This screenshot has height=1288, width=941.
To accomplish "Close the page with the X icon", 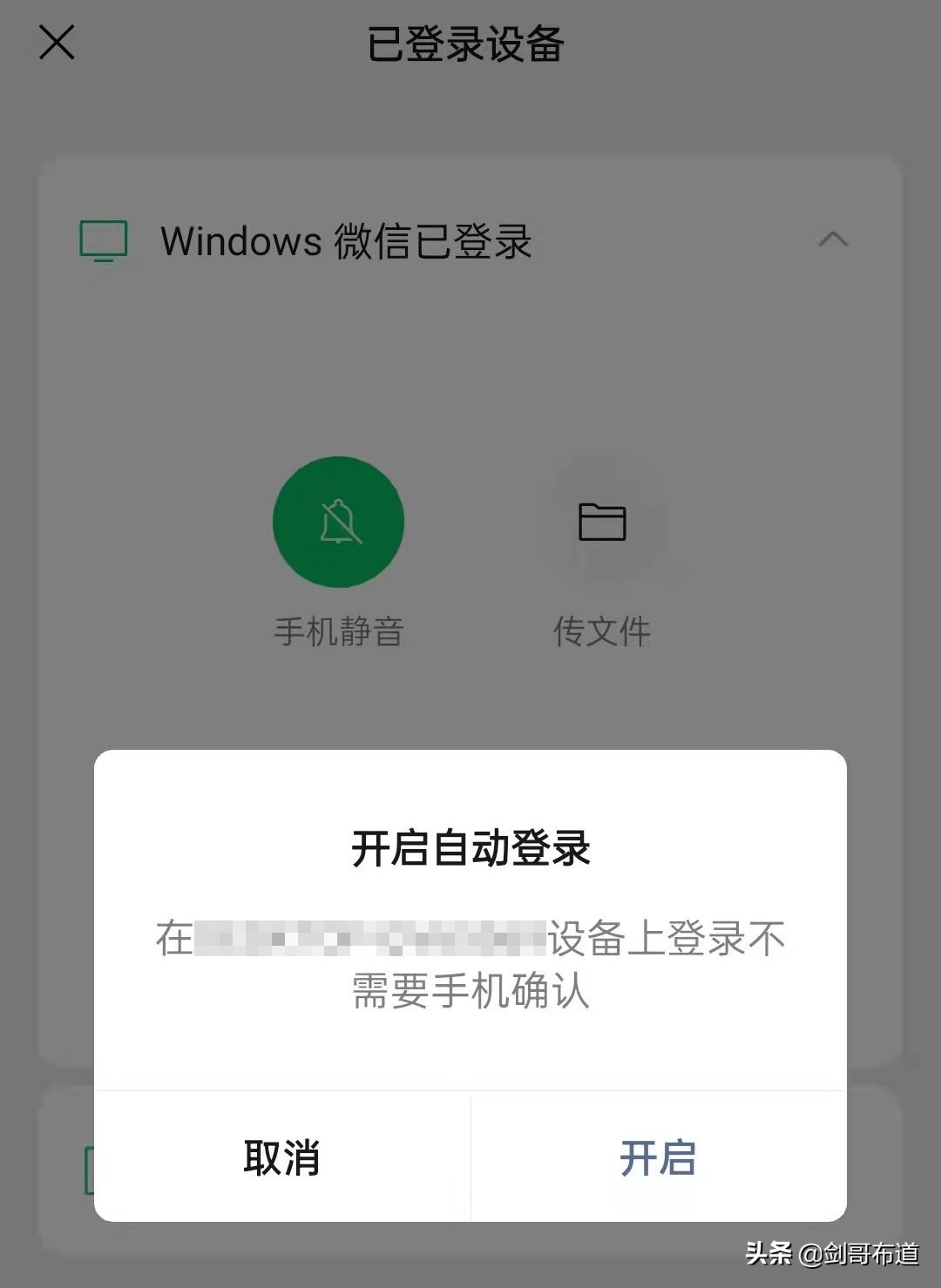I will (56, 42).
